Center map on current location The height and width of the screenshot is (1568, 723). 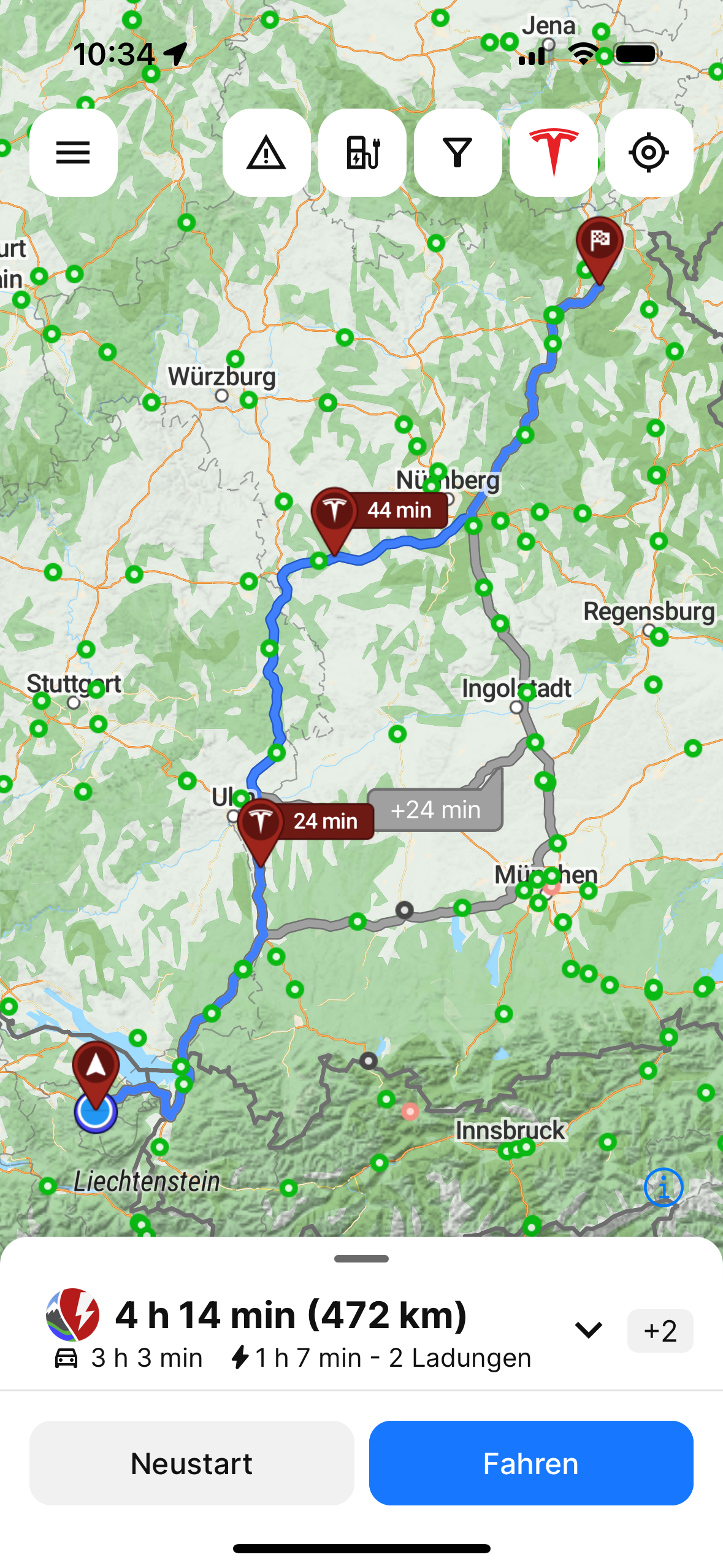pos(649,153)
